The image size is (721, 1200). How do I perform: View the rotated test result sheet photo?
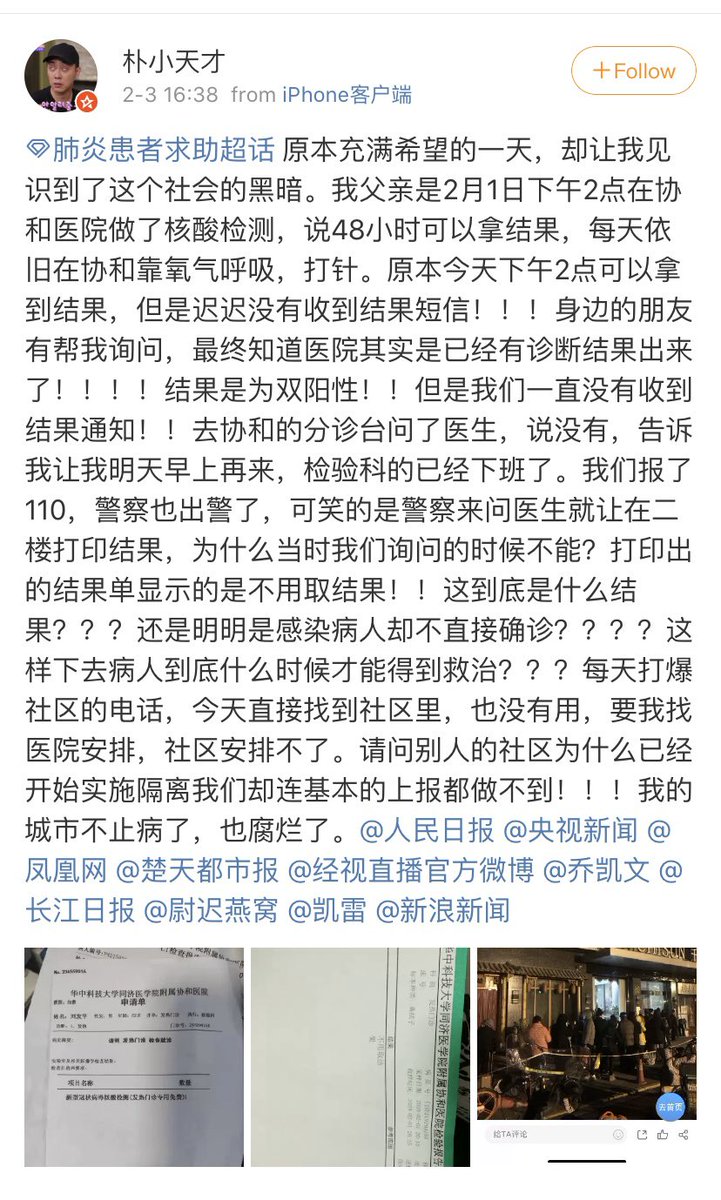(x=358, y=1056)
